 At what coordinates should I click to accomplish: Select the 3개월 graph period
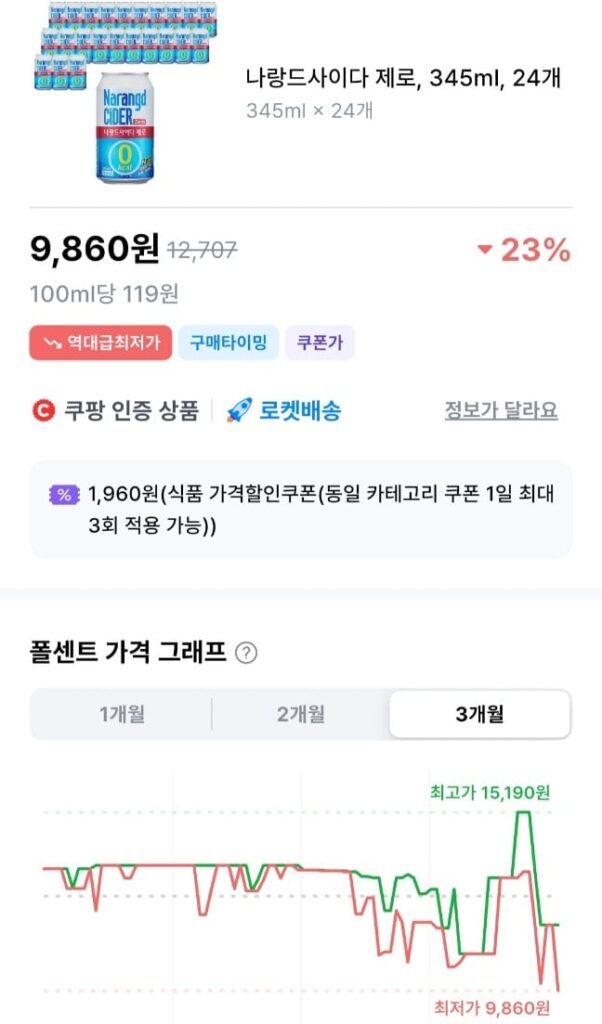pos(480,714)
